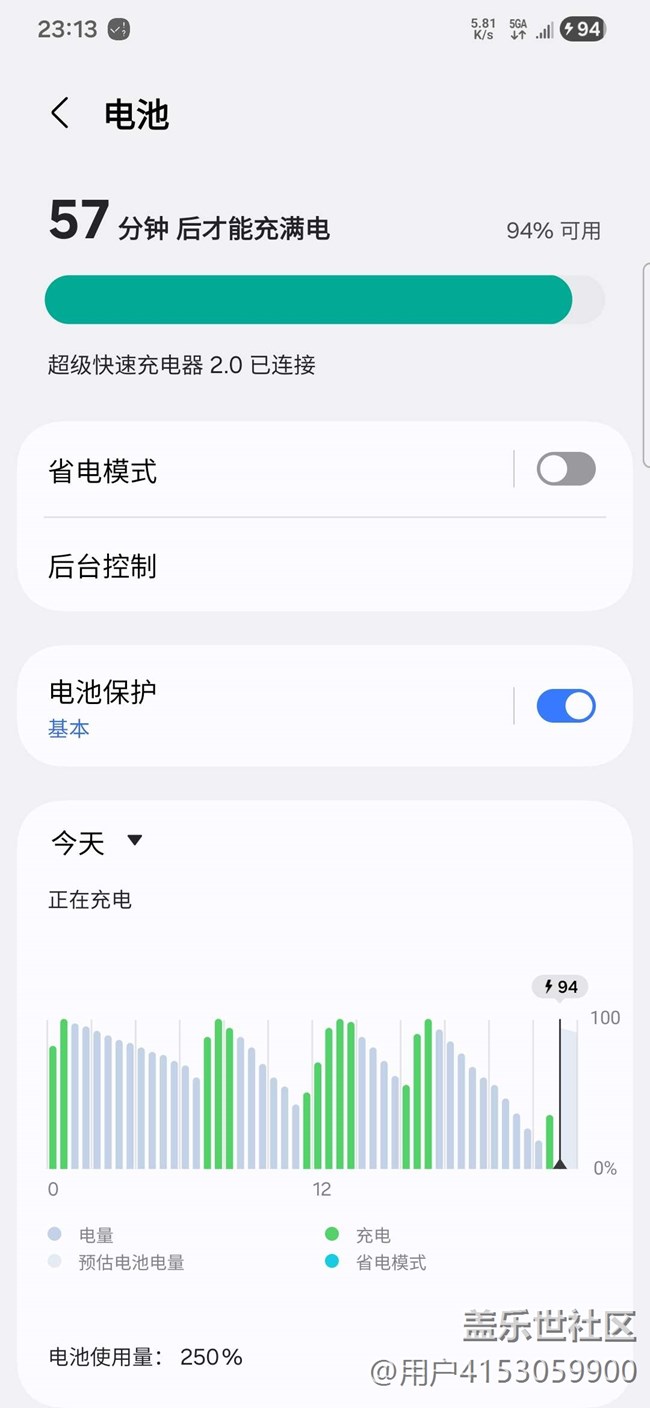Turn off the 电池保护 switch
The image size is (650, 1408).
click(x=566, y=706)
